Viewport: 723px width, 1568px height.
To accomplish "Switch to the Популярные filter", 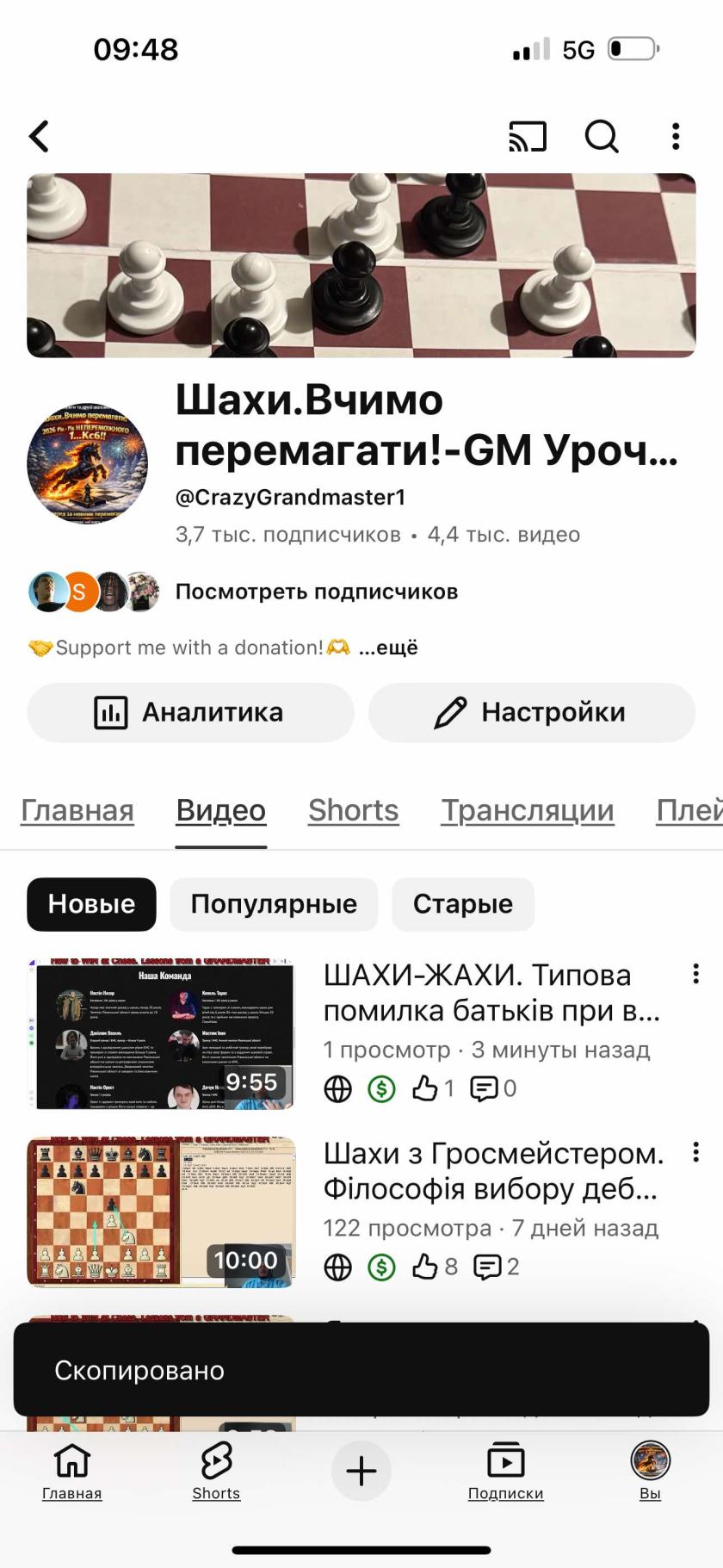I will (274, 903).
